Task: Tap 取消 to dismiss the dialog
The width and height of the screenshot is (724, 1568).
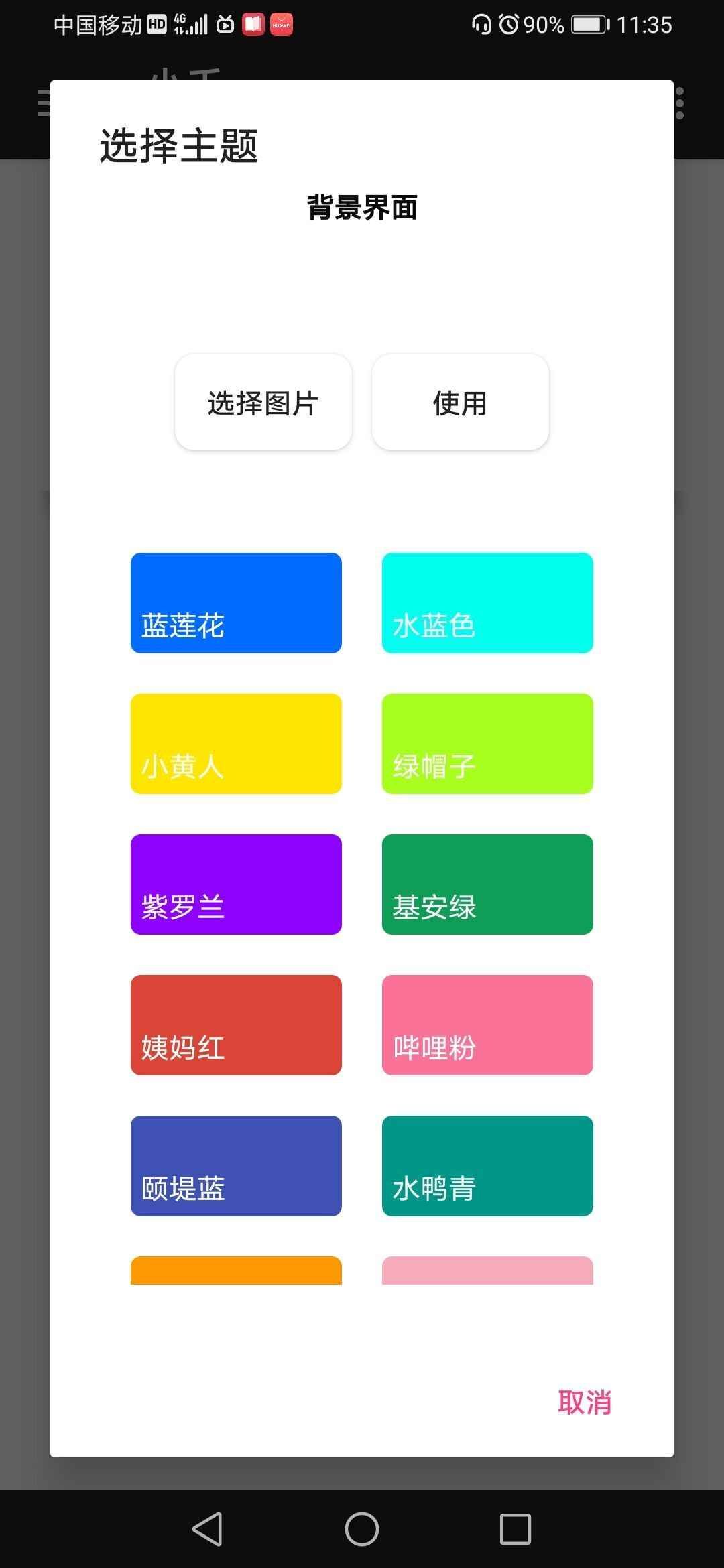Action: point(585,1402)
